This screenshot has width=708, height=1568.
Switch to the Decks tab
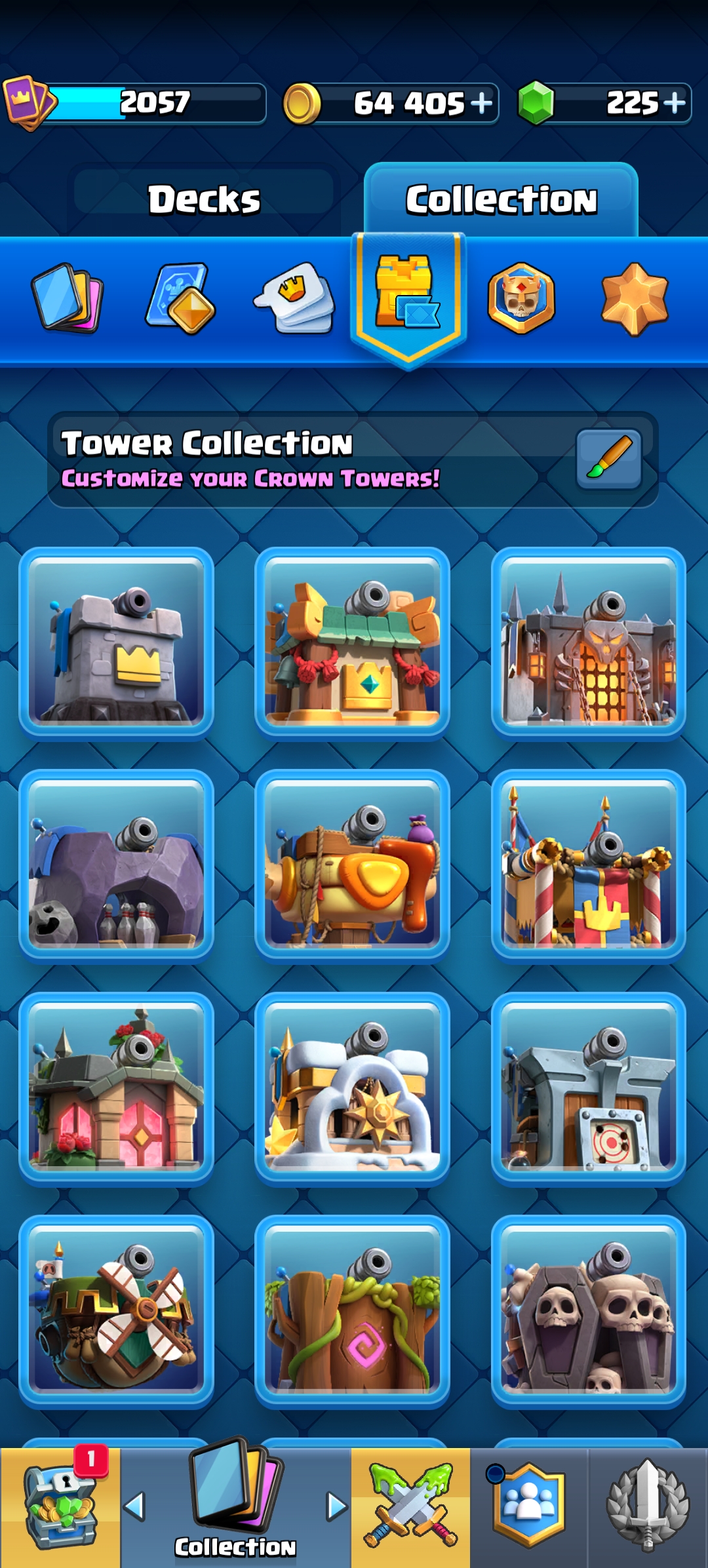click(x=204, y=199)
